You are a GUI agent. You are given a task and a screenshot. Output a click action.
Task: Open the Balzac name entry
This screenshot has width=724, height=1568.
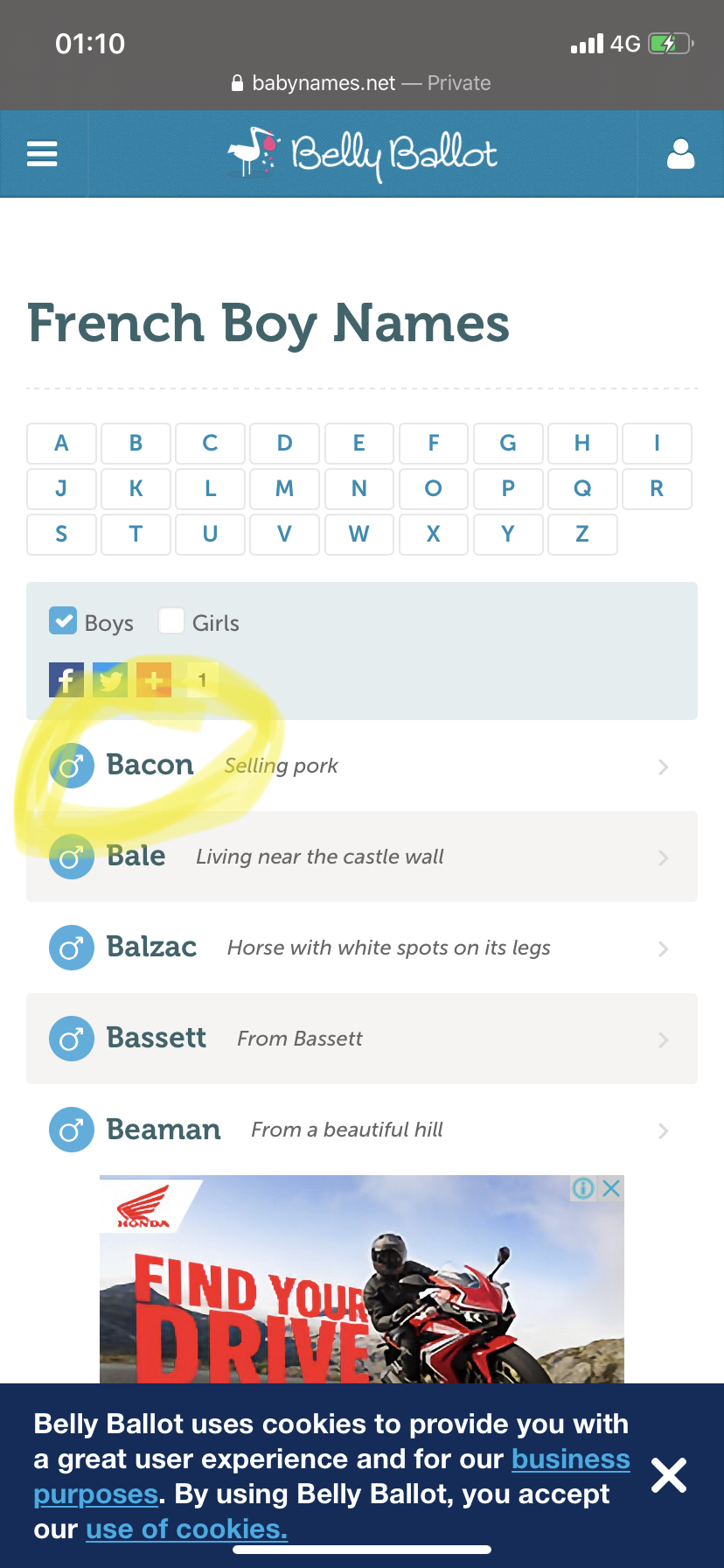(362, 948)
